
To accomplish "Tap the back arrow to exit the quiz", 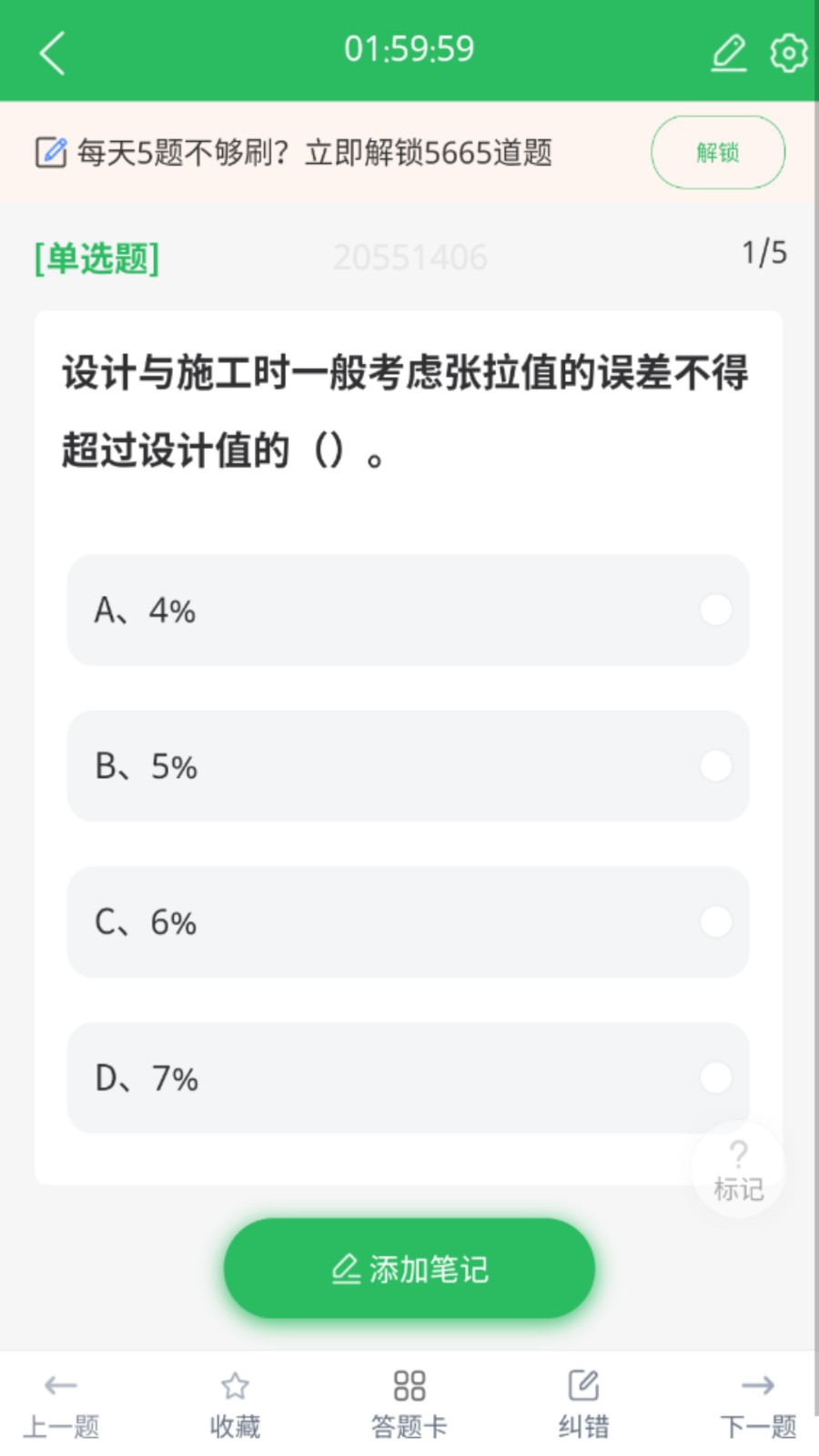I will [52, 53].
